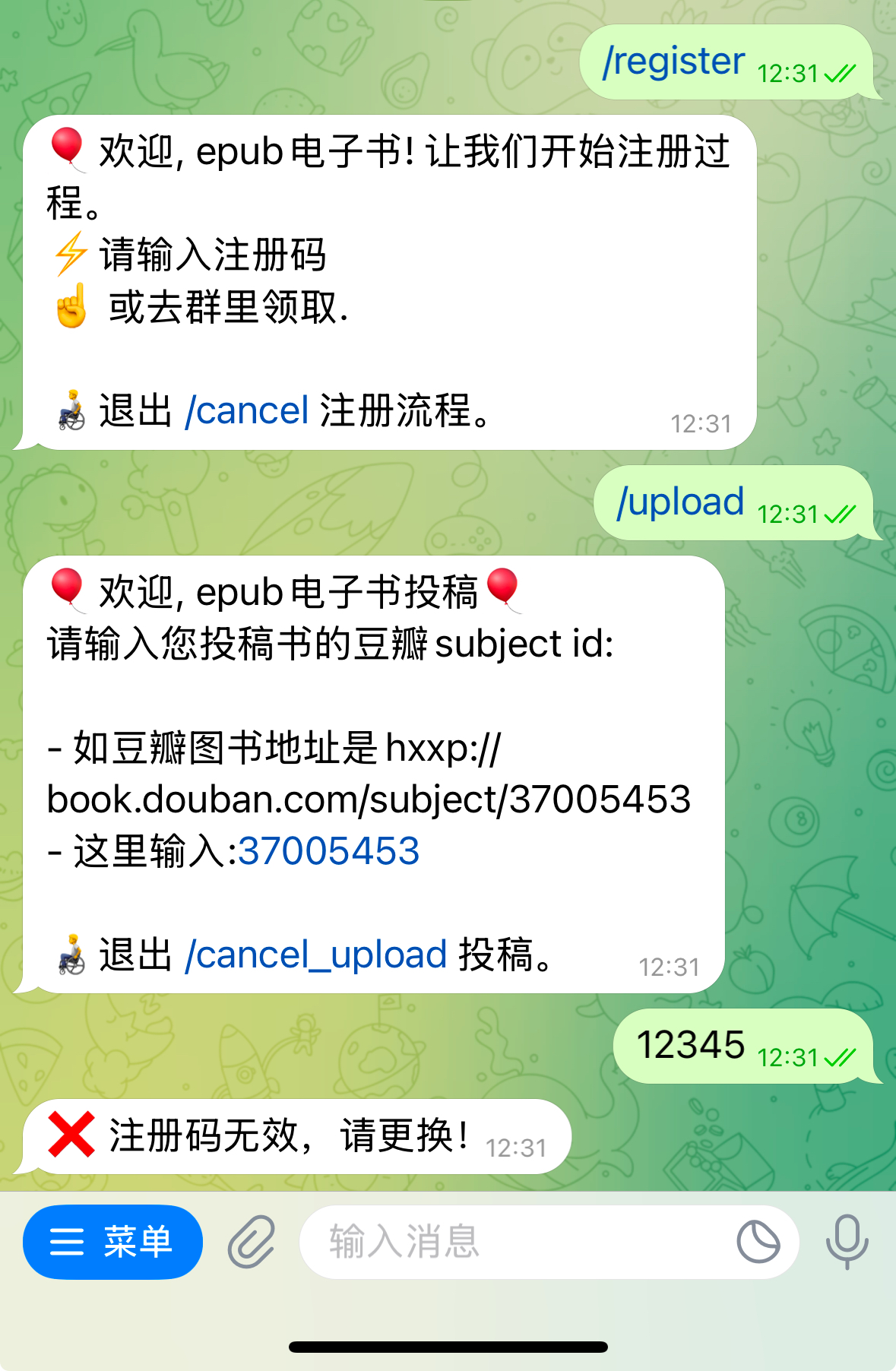Open the 菜单 bot menu button

coord(112,1242)
